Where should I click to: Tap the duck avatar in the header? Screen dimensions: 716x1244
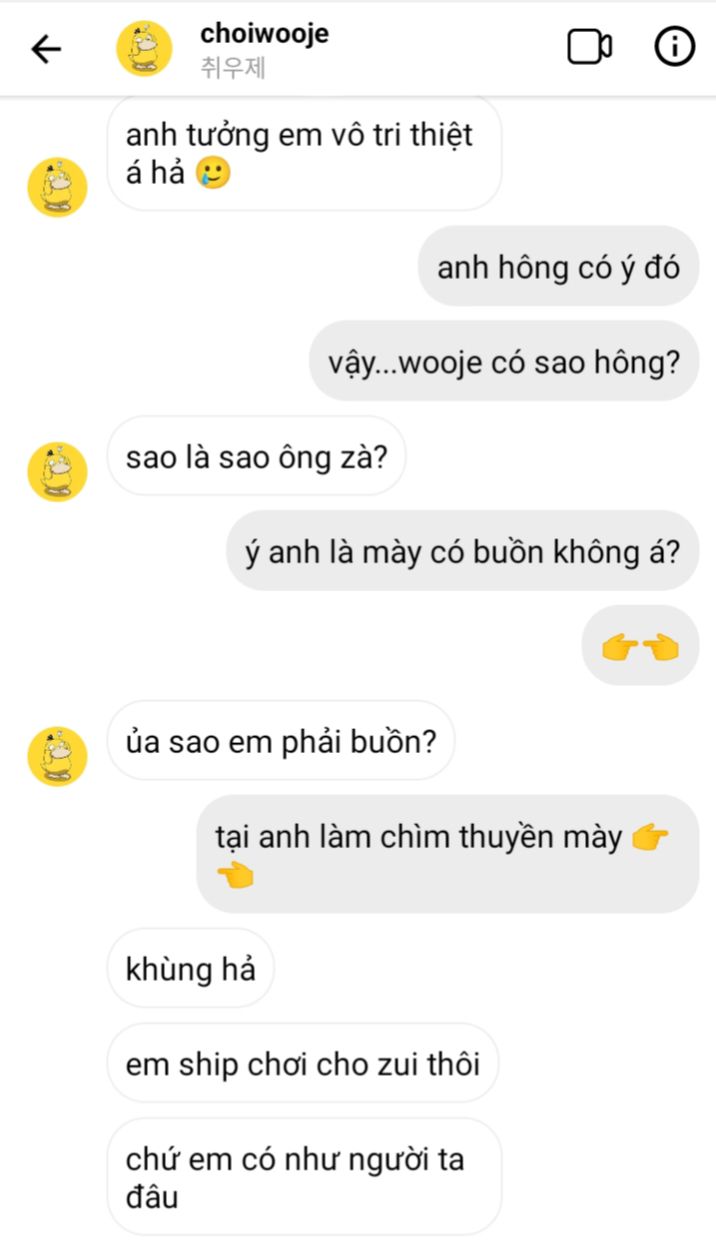(x=145, y=48)
